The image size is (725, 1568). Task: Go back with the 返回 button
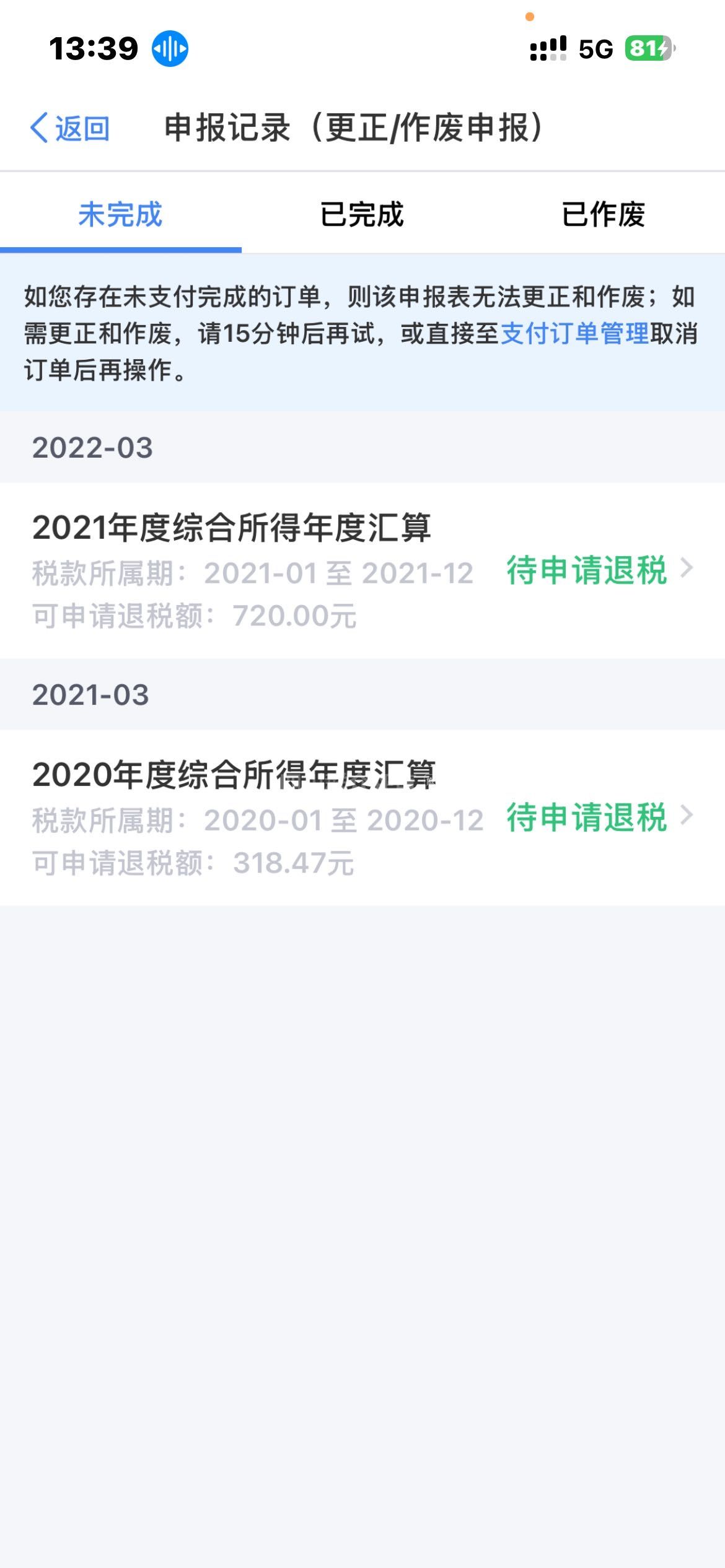[70, 128]
